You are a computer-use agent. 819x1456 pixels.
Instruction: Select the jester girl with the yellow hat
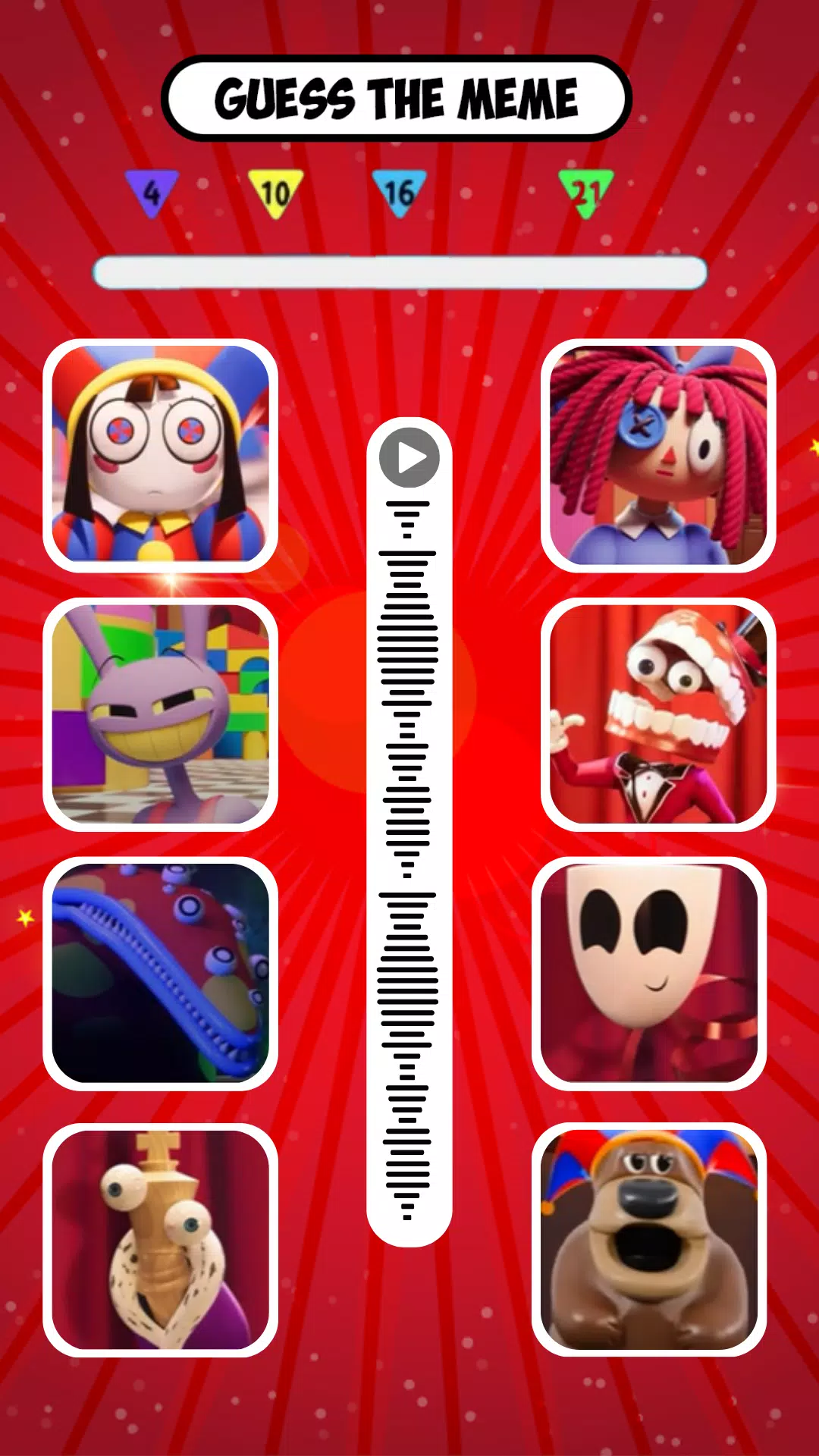(x=160, y=455)
